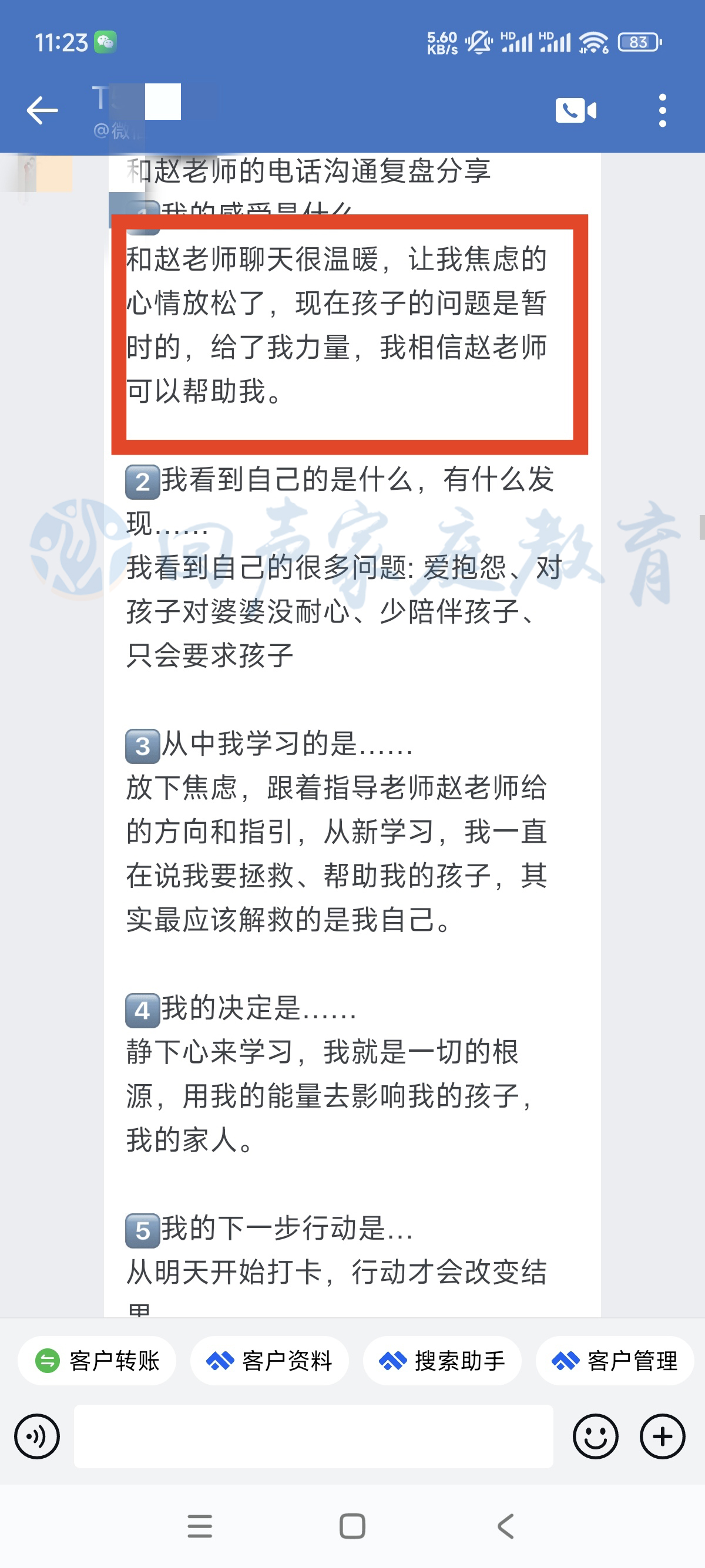Open the 搜索助手 shortcut
Screen dimensions: 705x1568
coord(442,1361)
